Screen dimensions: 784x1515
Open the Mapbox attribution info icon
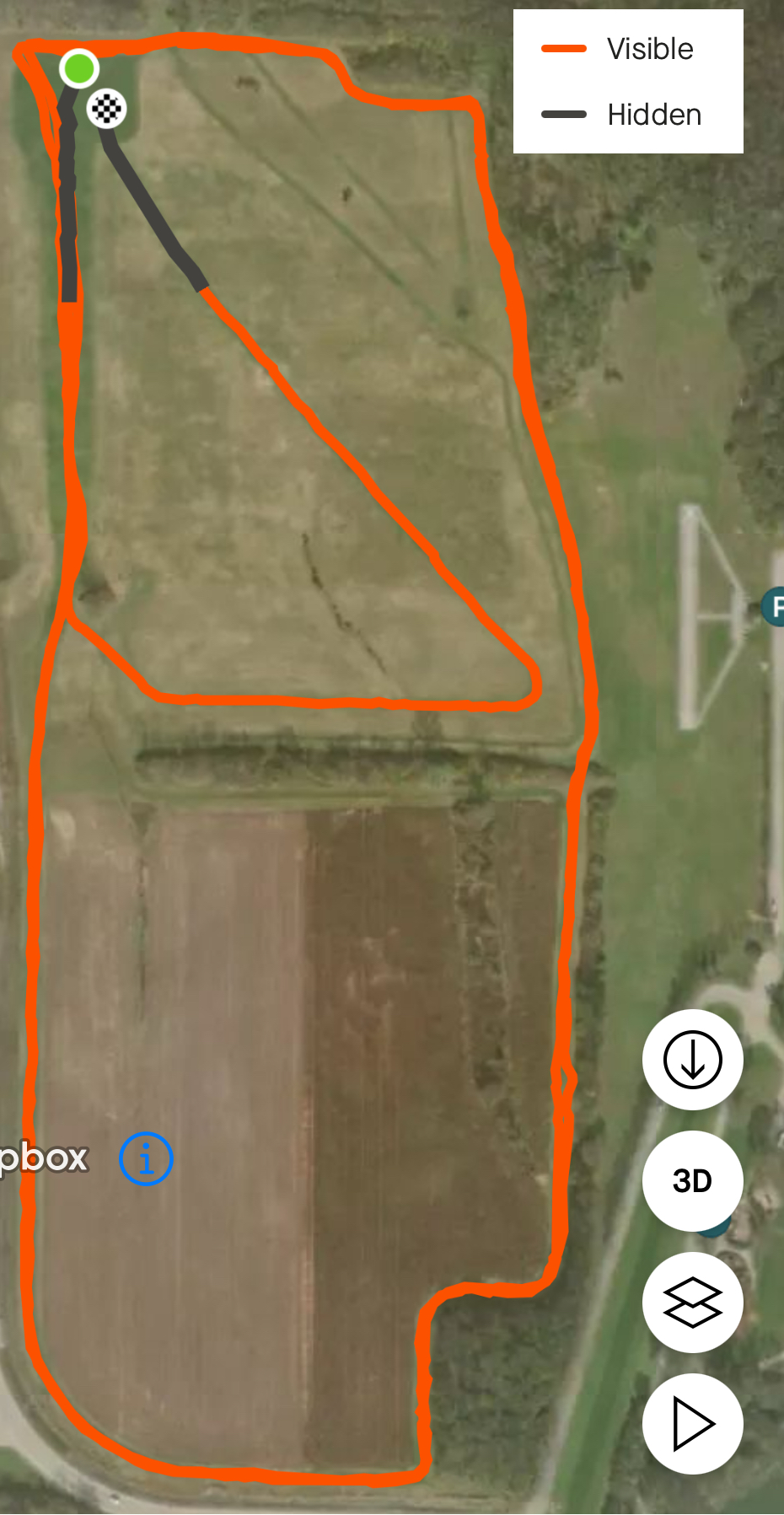(x=146, y=1158)
